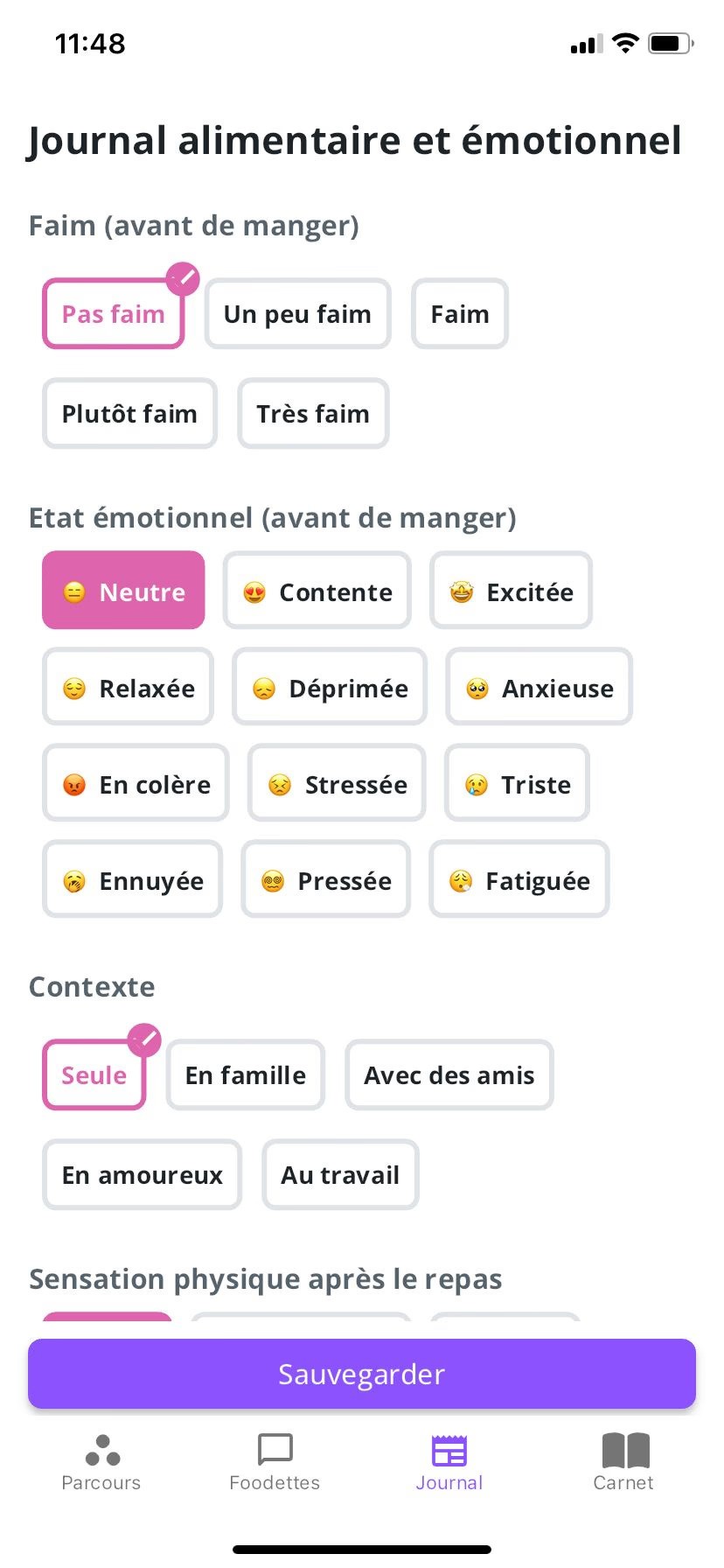Switch to the Parcours tab
Viewport: 724px width, 1568px height.
tap(101, 1462)
